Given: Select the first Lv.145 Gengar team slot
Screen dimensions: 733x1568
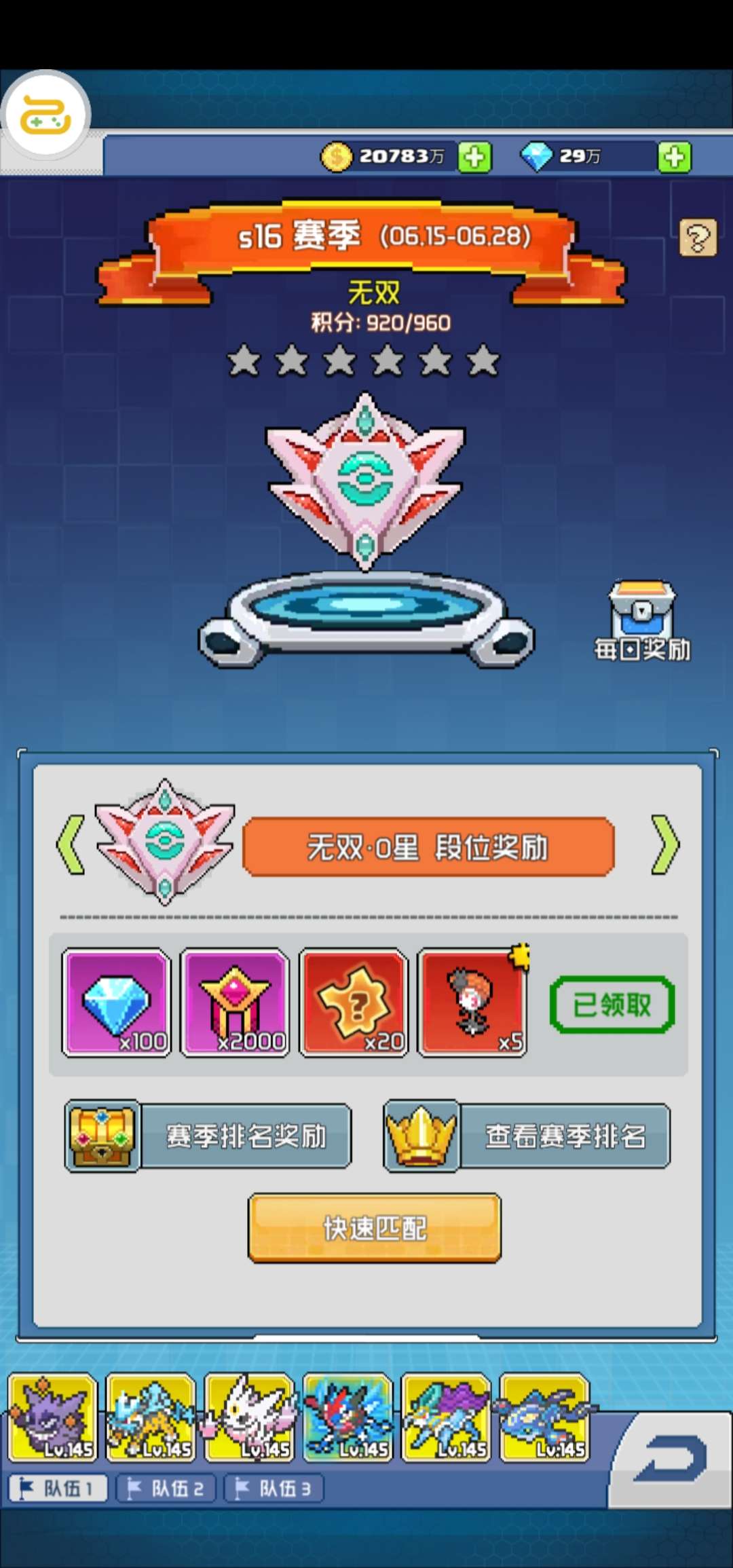Looking at the screenshot, I should pos(53,1417).
